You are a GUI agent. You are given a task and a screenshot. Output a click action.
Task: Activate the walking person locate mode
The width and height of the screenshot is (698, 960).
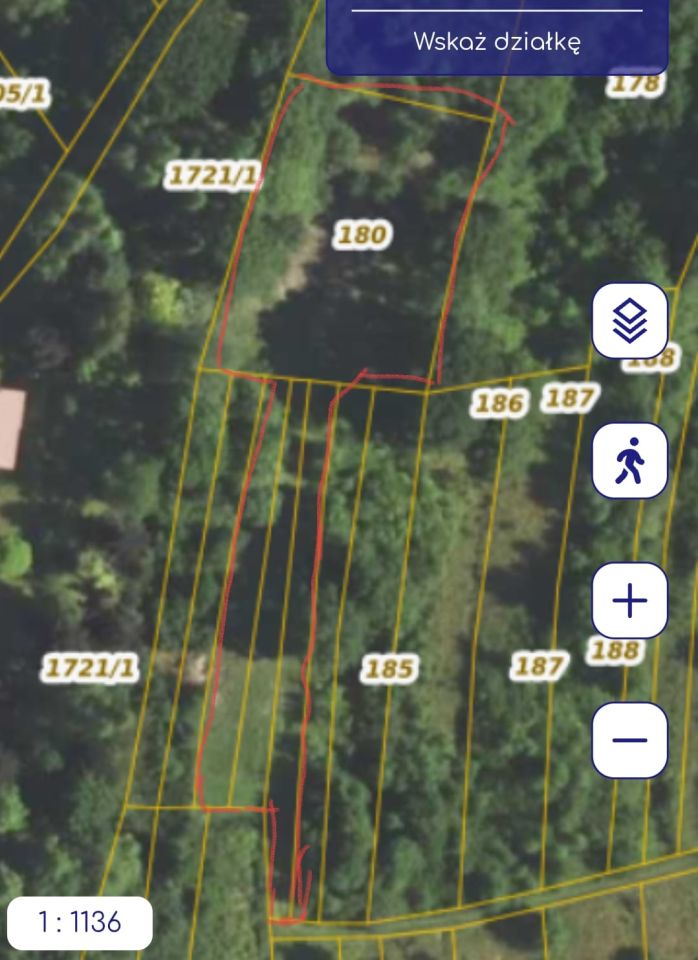tap(629, 461)
